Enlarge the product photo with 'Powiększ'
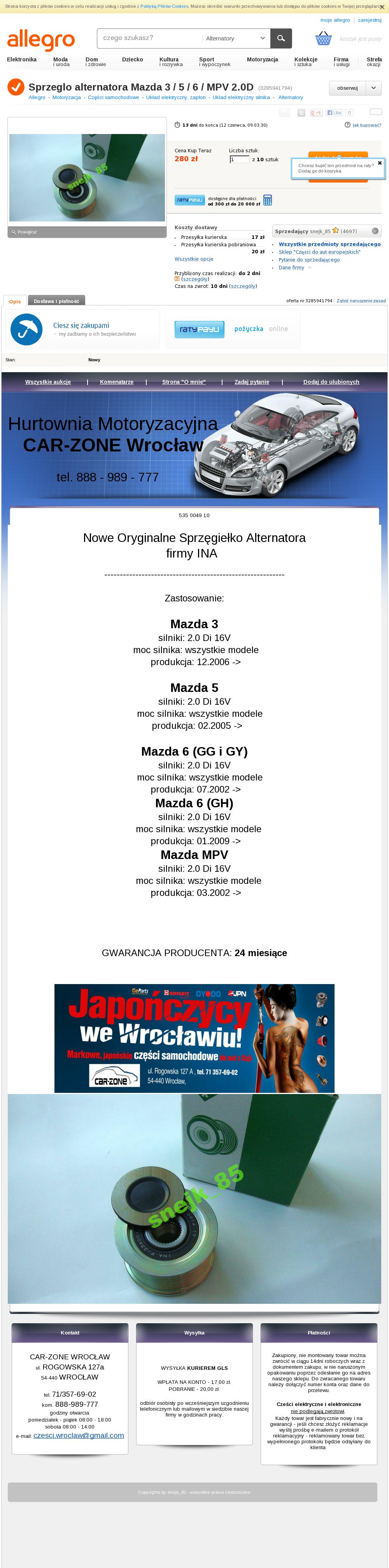This screenshot has height=1568, width=389. pos(27,232)
